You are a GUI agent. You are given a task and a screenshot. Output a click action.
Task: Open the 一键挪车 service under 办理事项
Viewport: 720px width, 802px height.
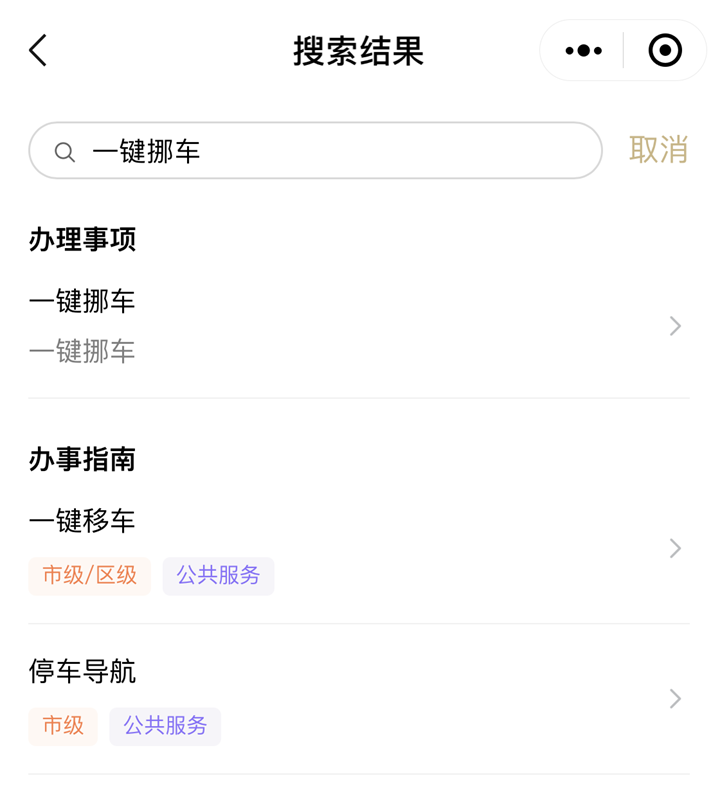click(x=358, y=326)
